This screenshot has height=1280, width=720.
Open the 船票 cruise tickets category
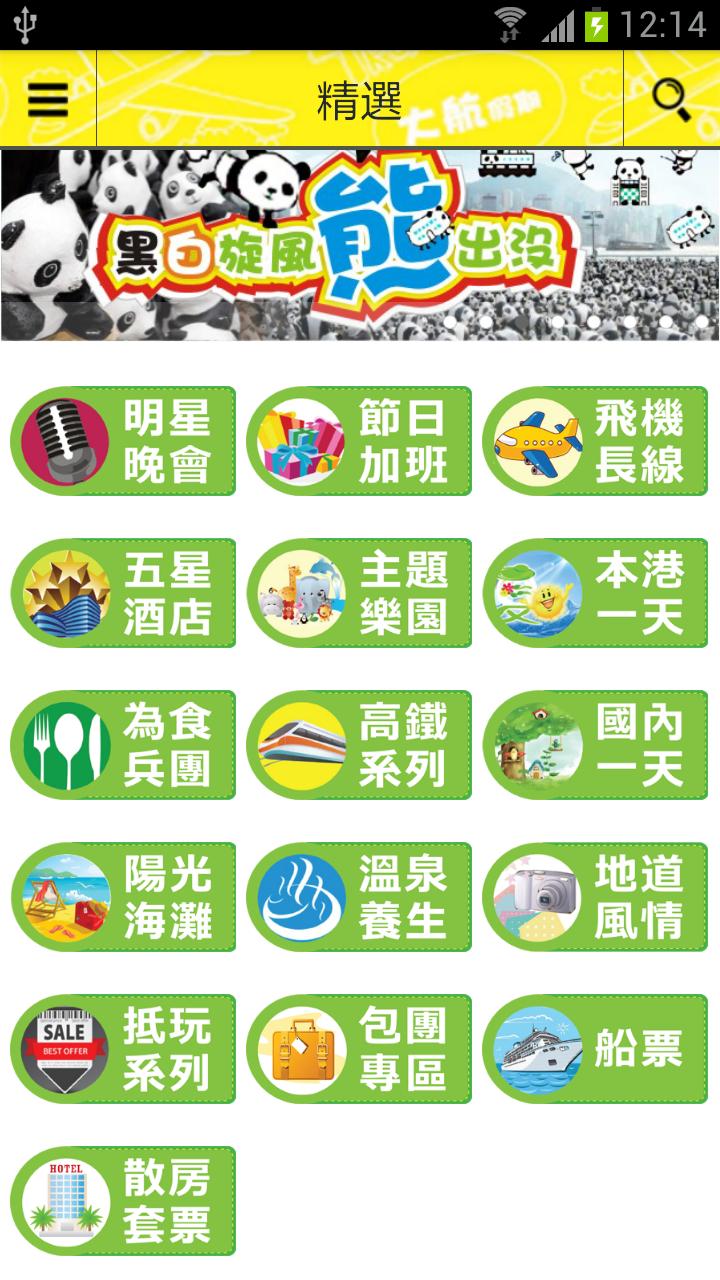(x=595, y=1049)
